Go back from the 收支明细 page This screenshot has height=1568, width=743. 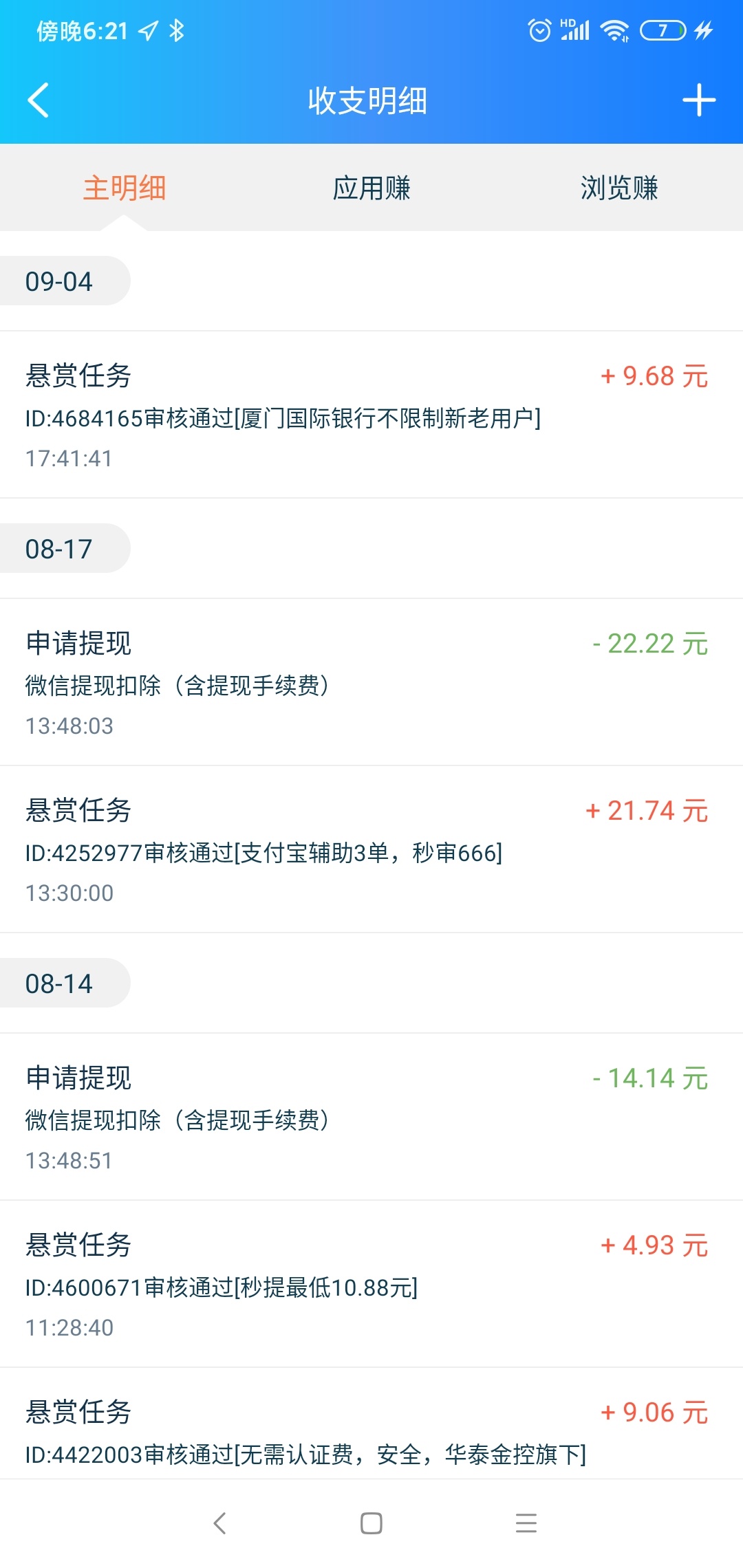39,100
